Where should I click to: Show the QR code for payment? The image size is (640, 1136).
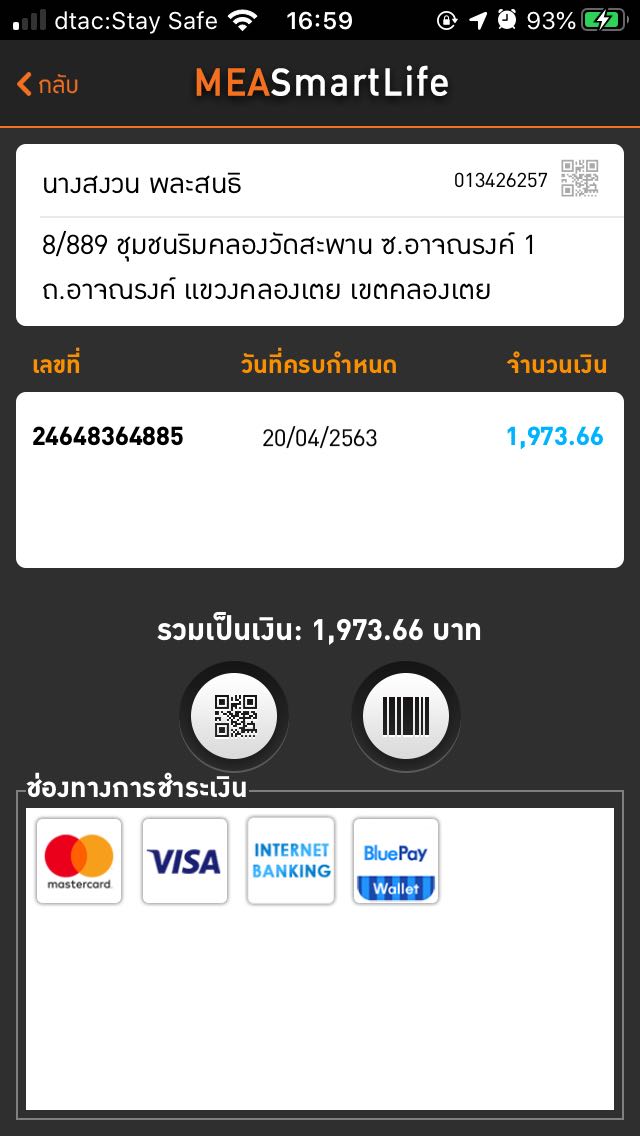click(235, 716)
